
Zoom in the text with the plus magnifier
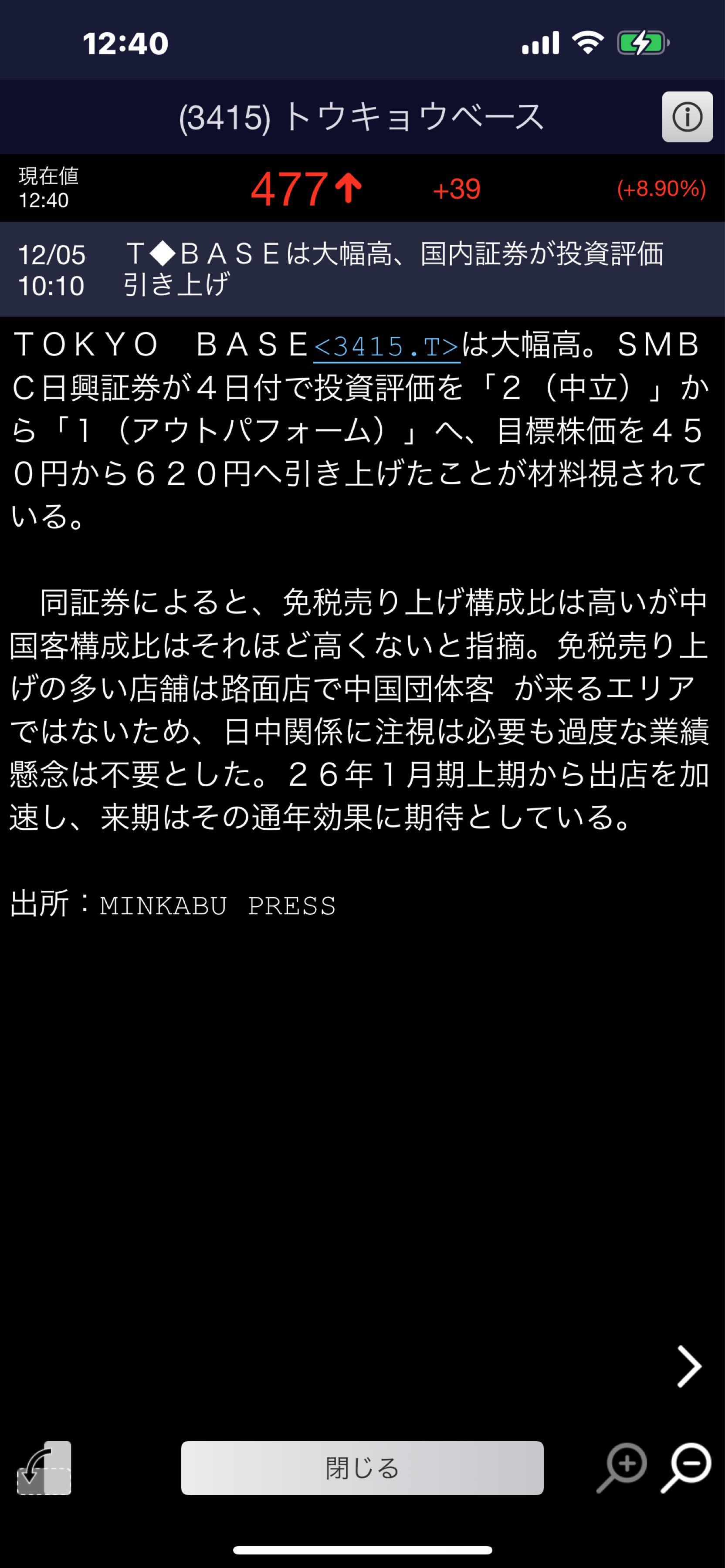[622, 1467]
